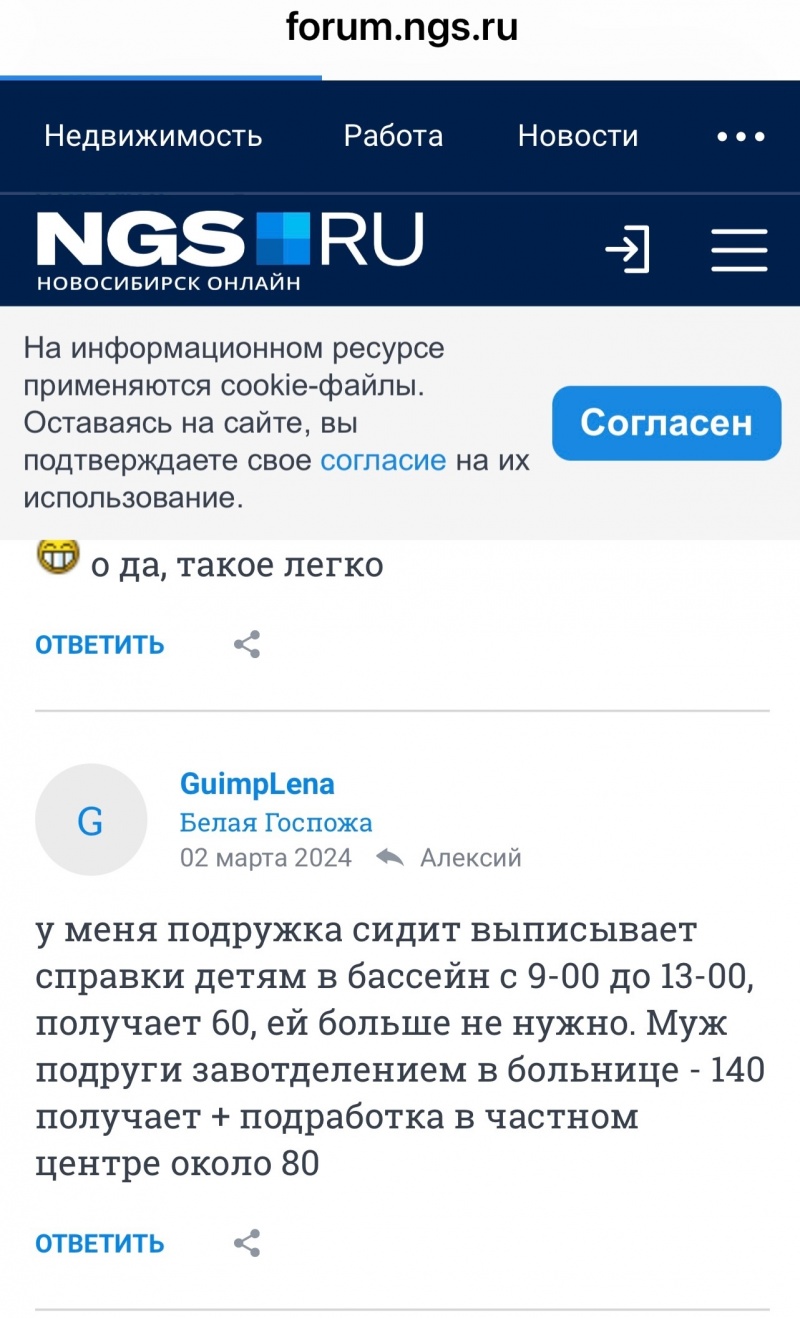Open the hamburger menu
This screenshot has height=1318, width=800.
(x=739, y=250)
